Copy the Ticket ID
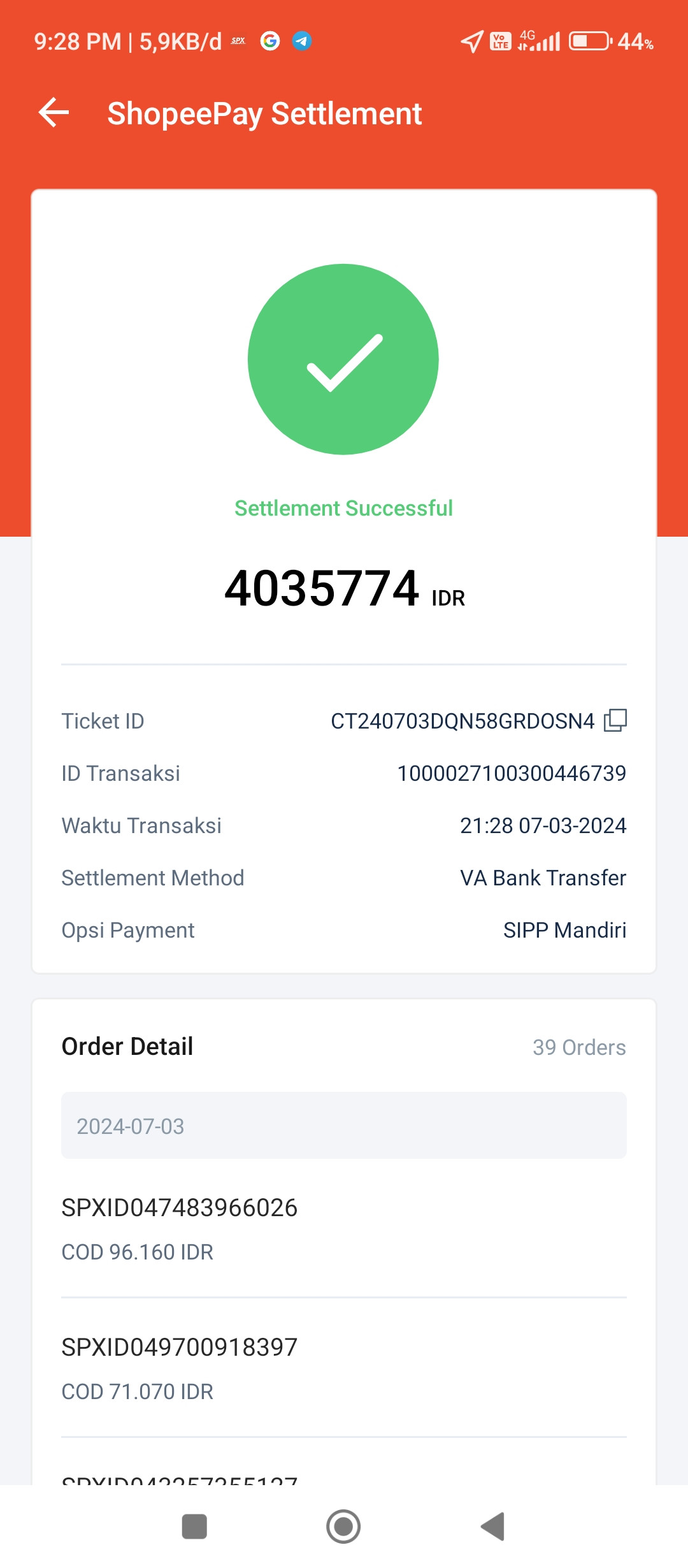Viewport: 688px width, 1568px height. coord(615,720)
